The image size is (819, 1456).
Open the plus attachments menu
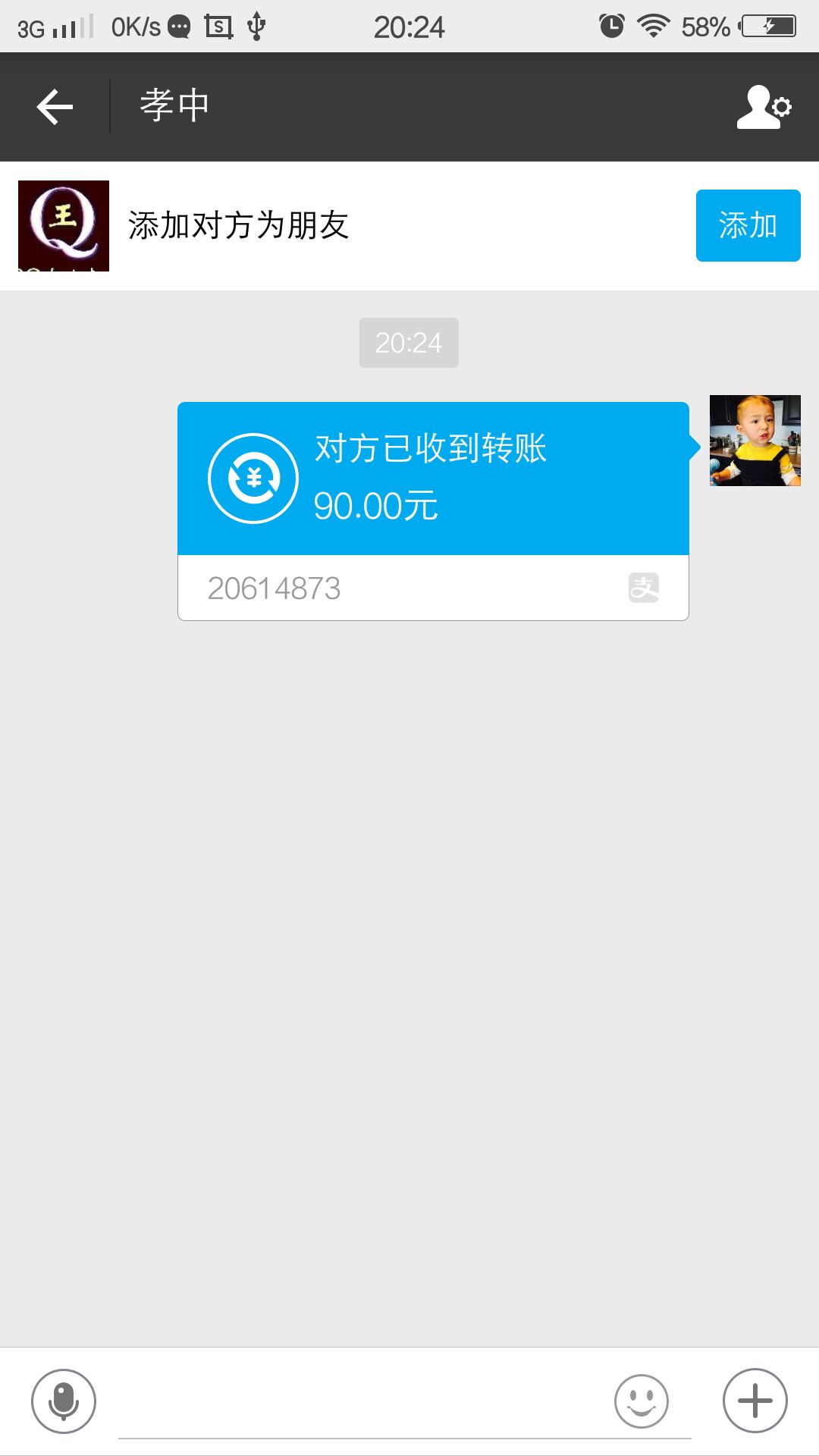pyautogui.click(x=755, y=1401)
